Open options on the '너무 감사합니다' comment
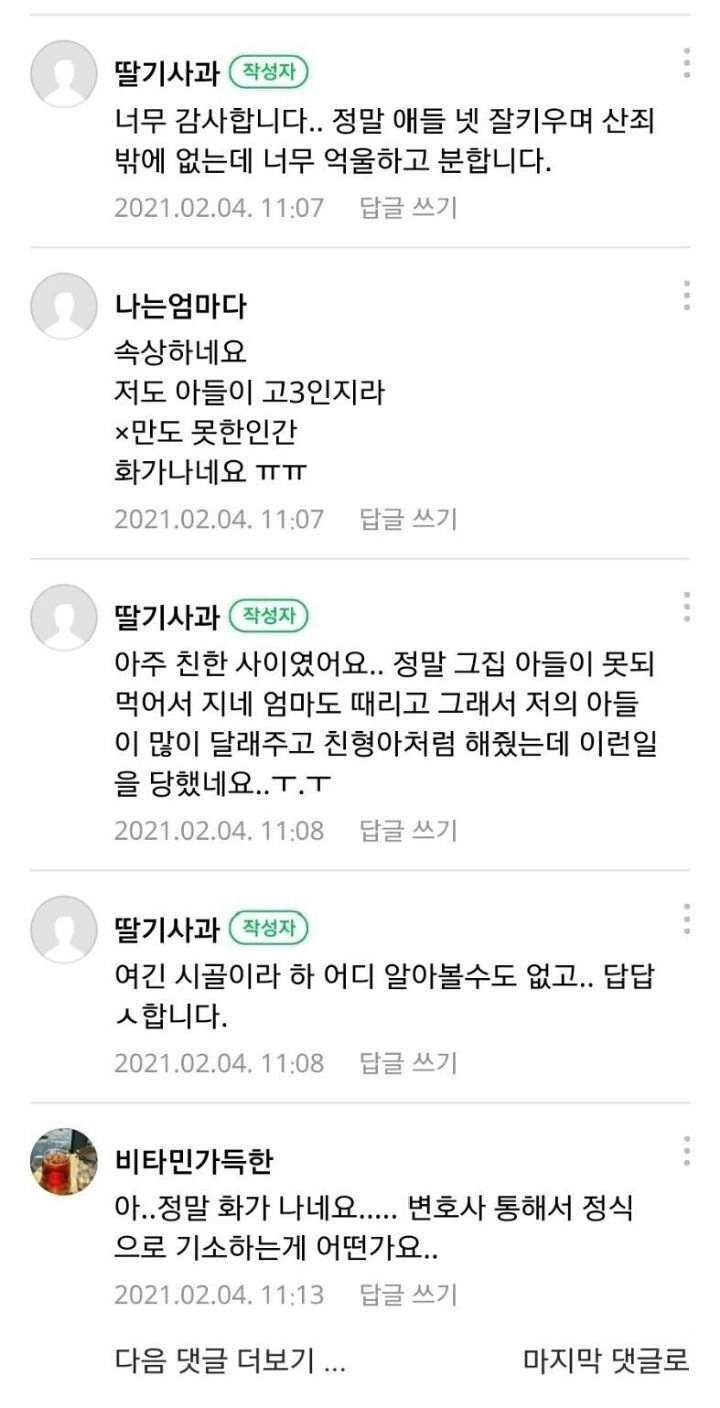The height and width of the screenshot is (1408, 720). pyautogui.click(x=686, y=63)
